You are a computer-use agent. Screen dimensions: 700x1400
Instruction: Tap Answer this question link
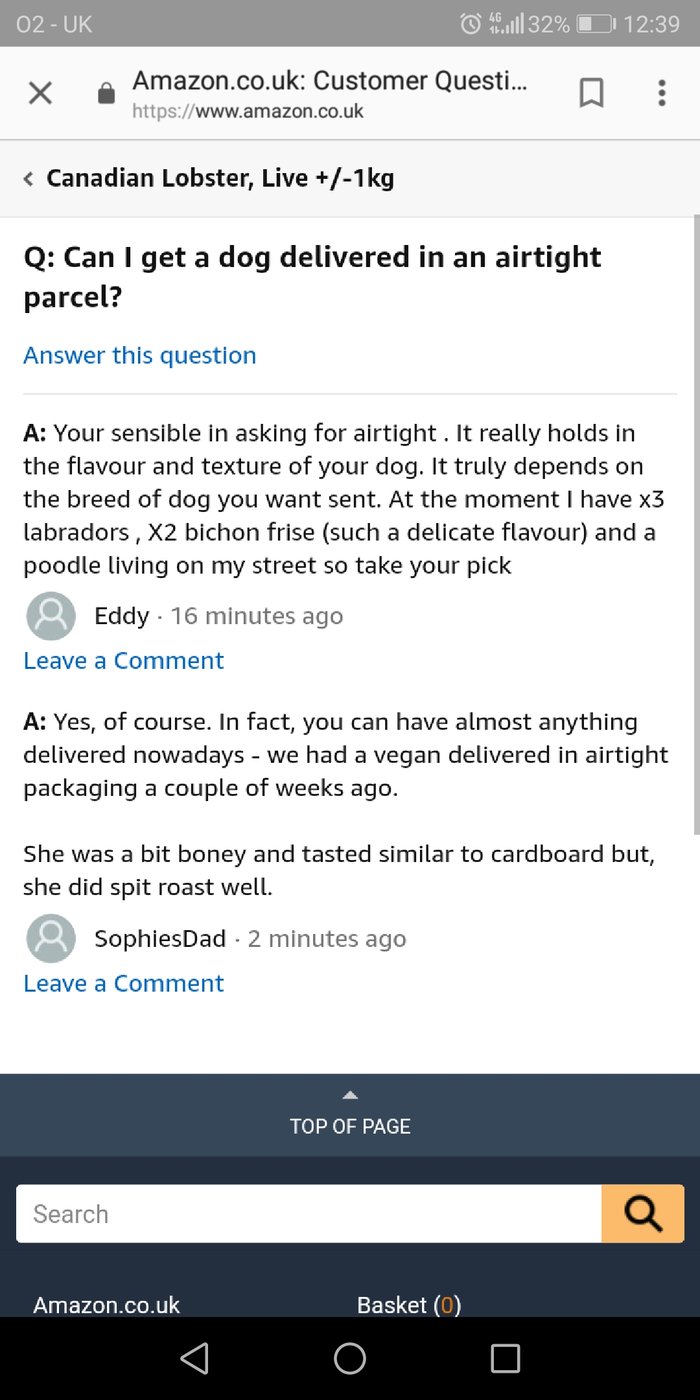(x=140, y=355)
